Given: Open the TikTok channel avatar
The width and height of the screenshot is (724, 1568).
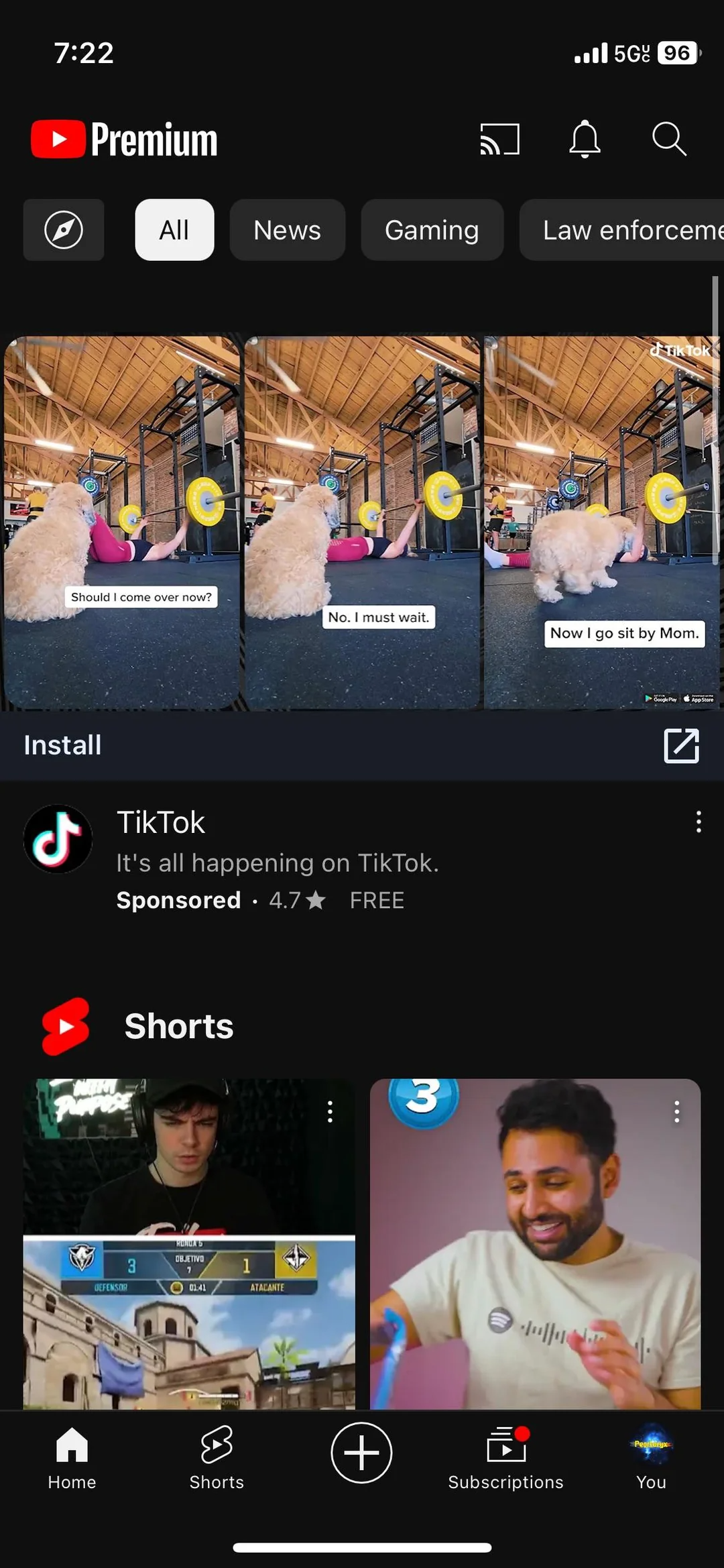Looking at the screenshot, I should point(58,838).
